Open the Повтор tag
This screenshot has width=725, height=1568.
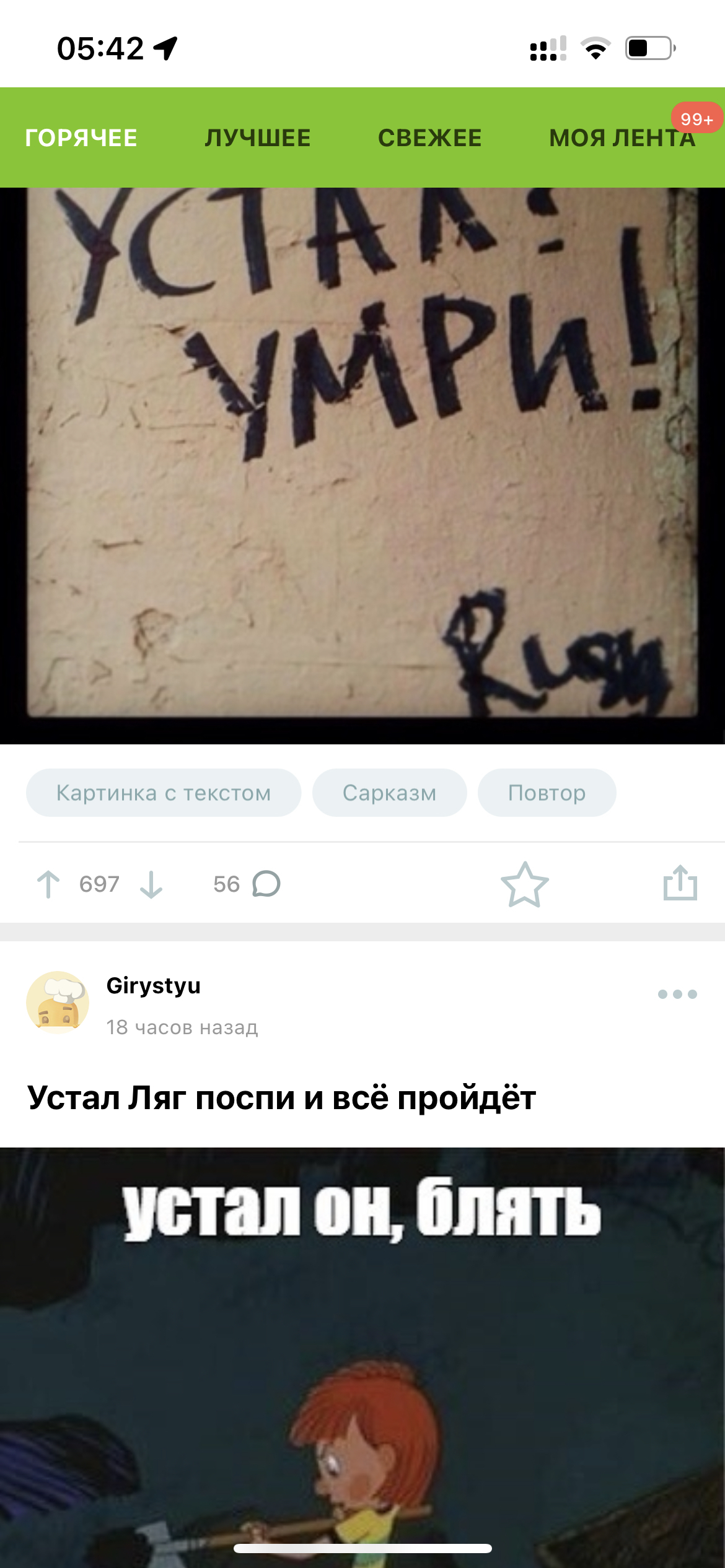[547, 793]
